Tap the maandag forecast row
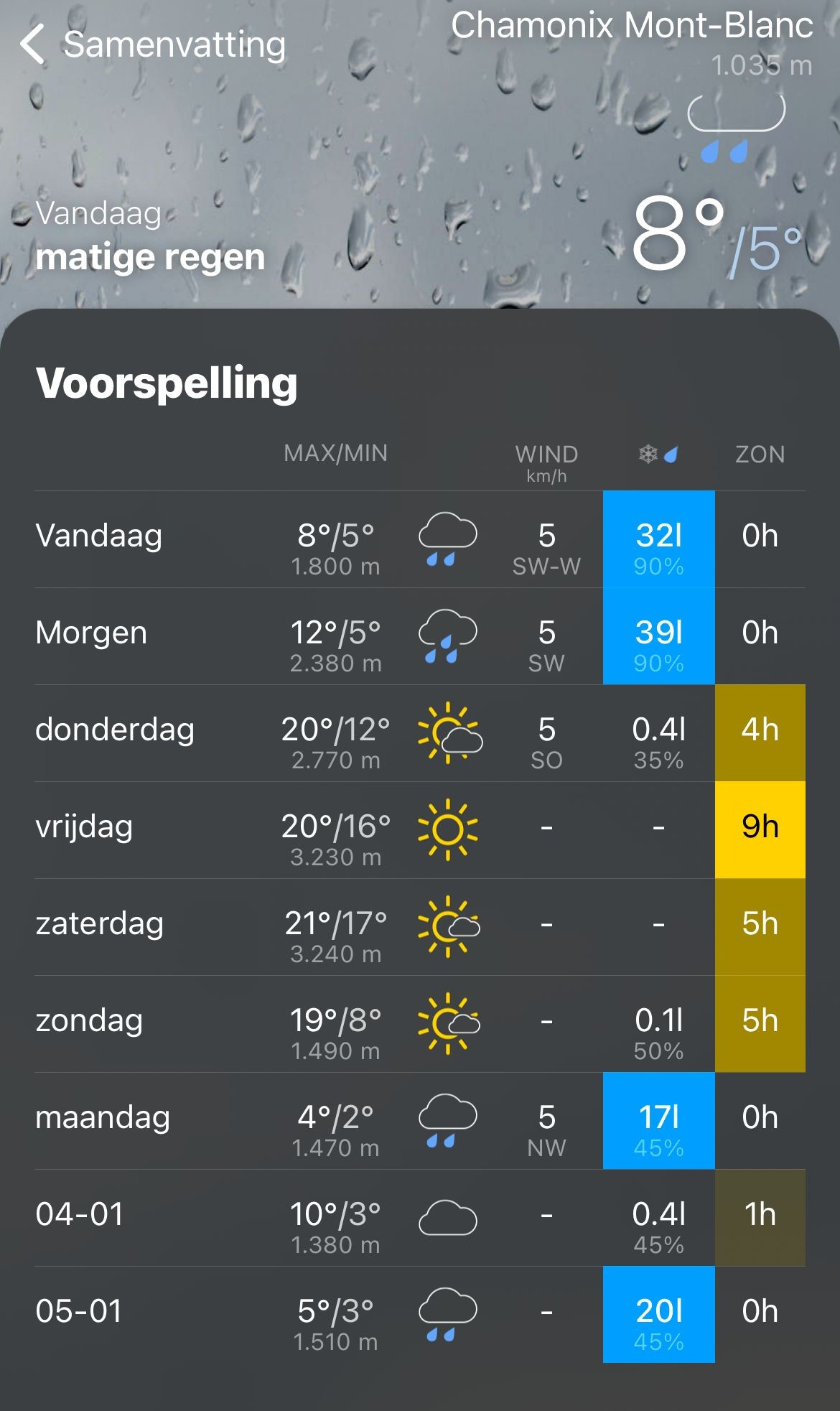Image resolution: width=840 pixels, height=1411 pixels. coord(420,1121)
